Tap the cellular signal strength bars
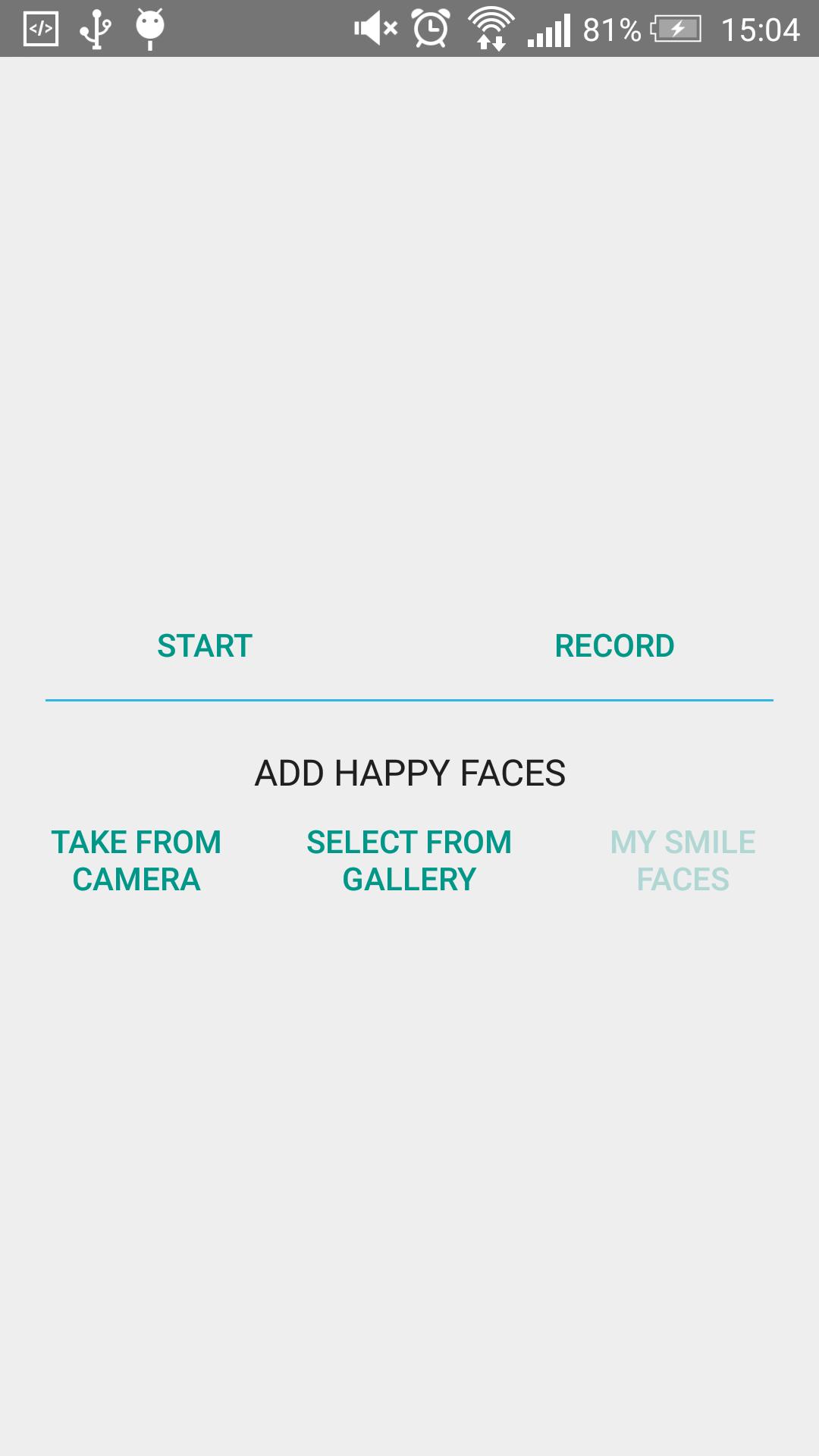This screenshot has width=819, height=1456. pos(550,29)
